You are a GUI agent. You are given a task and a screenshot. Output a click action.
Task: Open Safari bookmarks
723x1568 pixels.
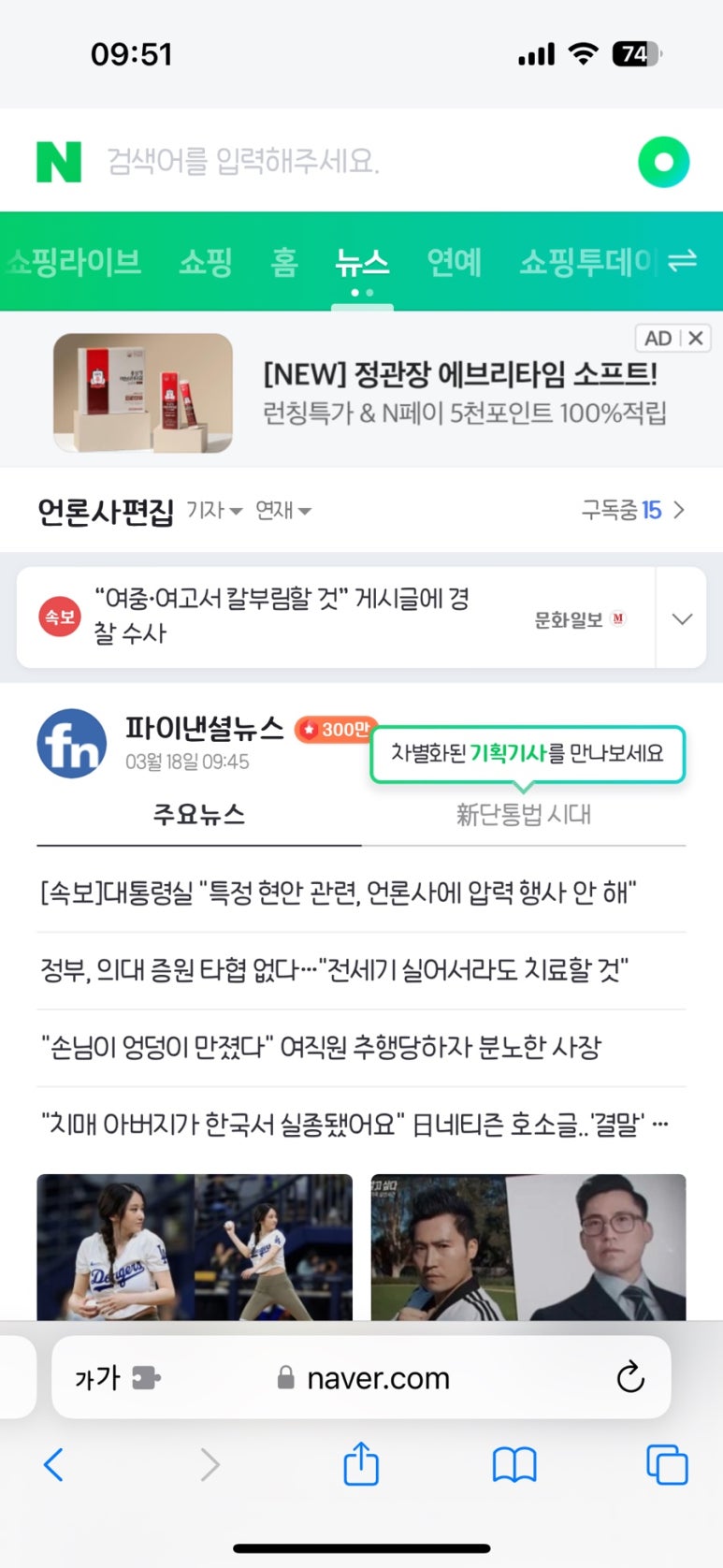pos(513,1464)
